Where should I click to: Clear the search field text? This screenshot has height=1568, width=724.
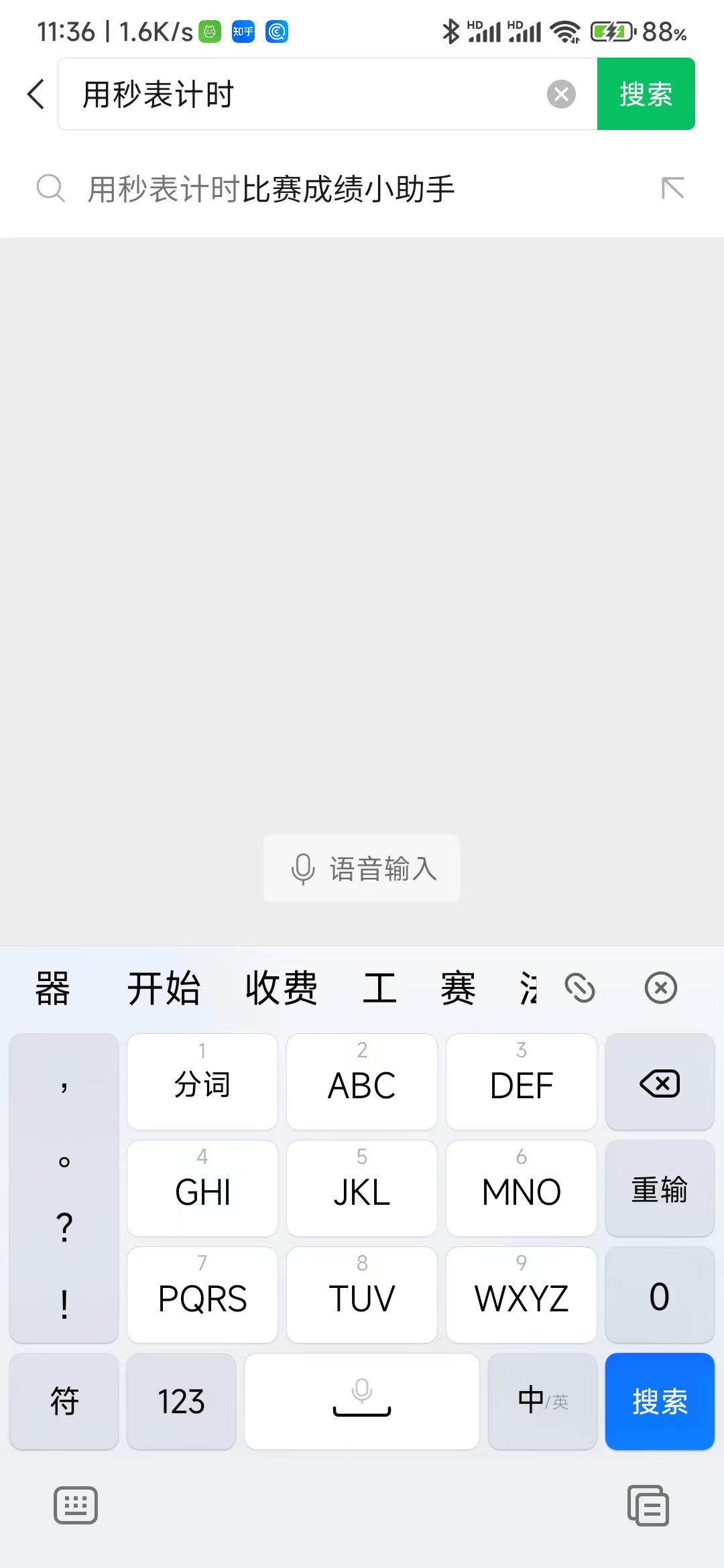pos(561,94)
